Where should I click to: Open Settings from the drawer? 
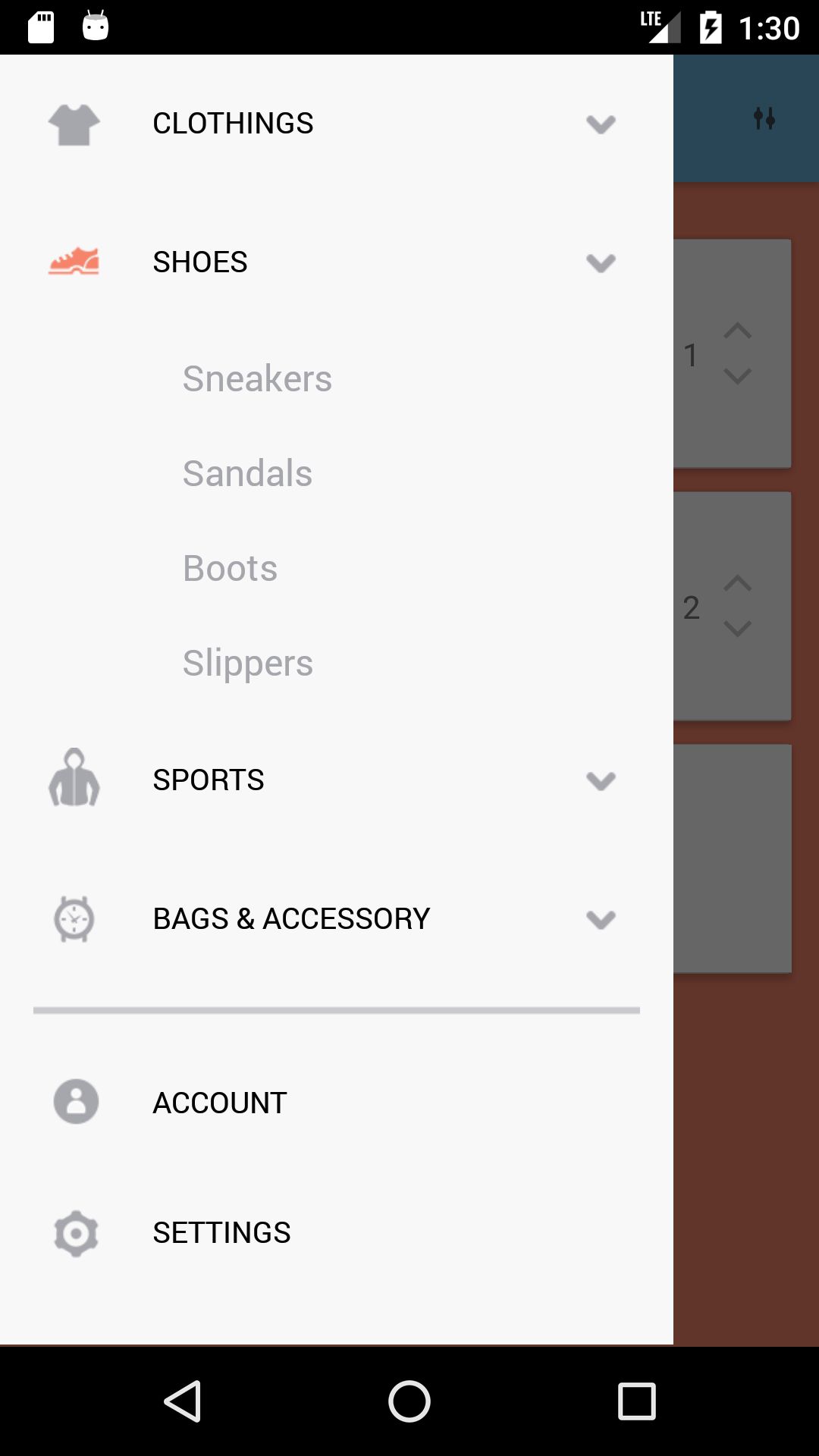tap(221, 1232)
